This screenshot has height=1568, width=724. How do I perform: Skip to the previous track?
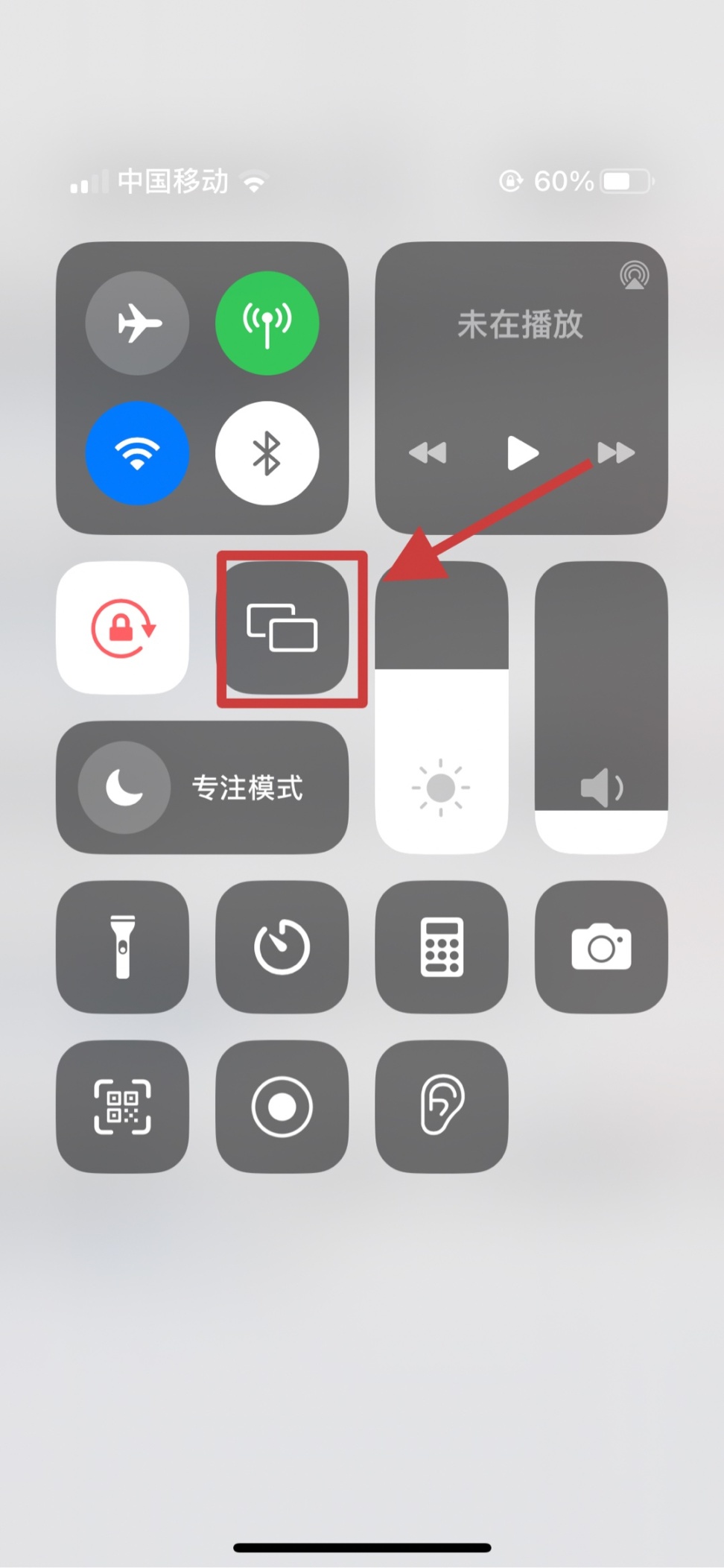tap(428, 452)
